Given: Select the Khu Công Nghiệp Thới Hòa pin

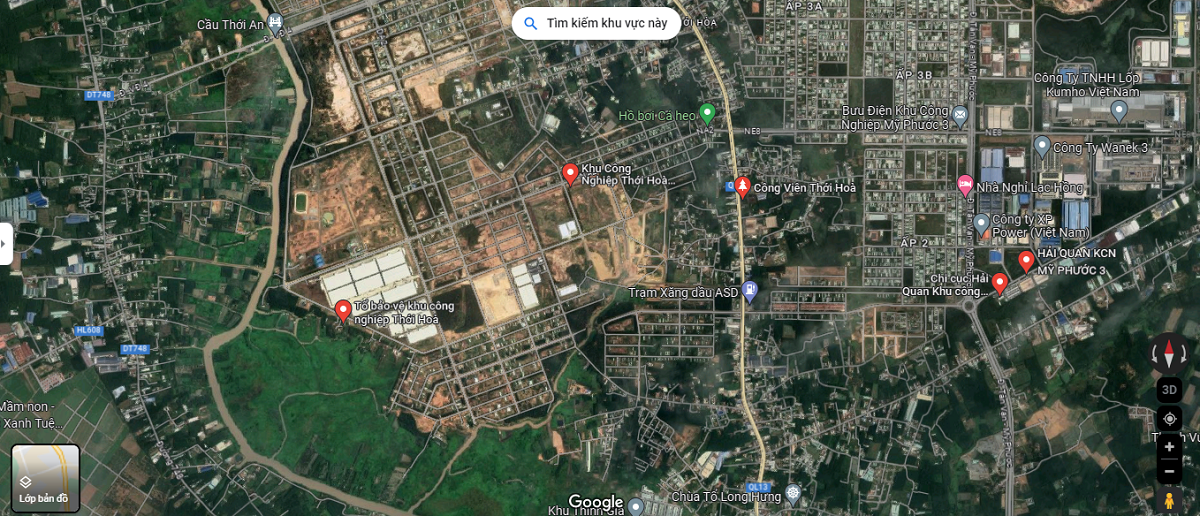Looking at the screenshot, I should click(570, 174).
